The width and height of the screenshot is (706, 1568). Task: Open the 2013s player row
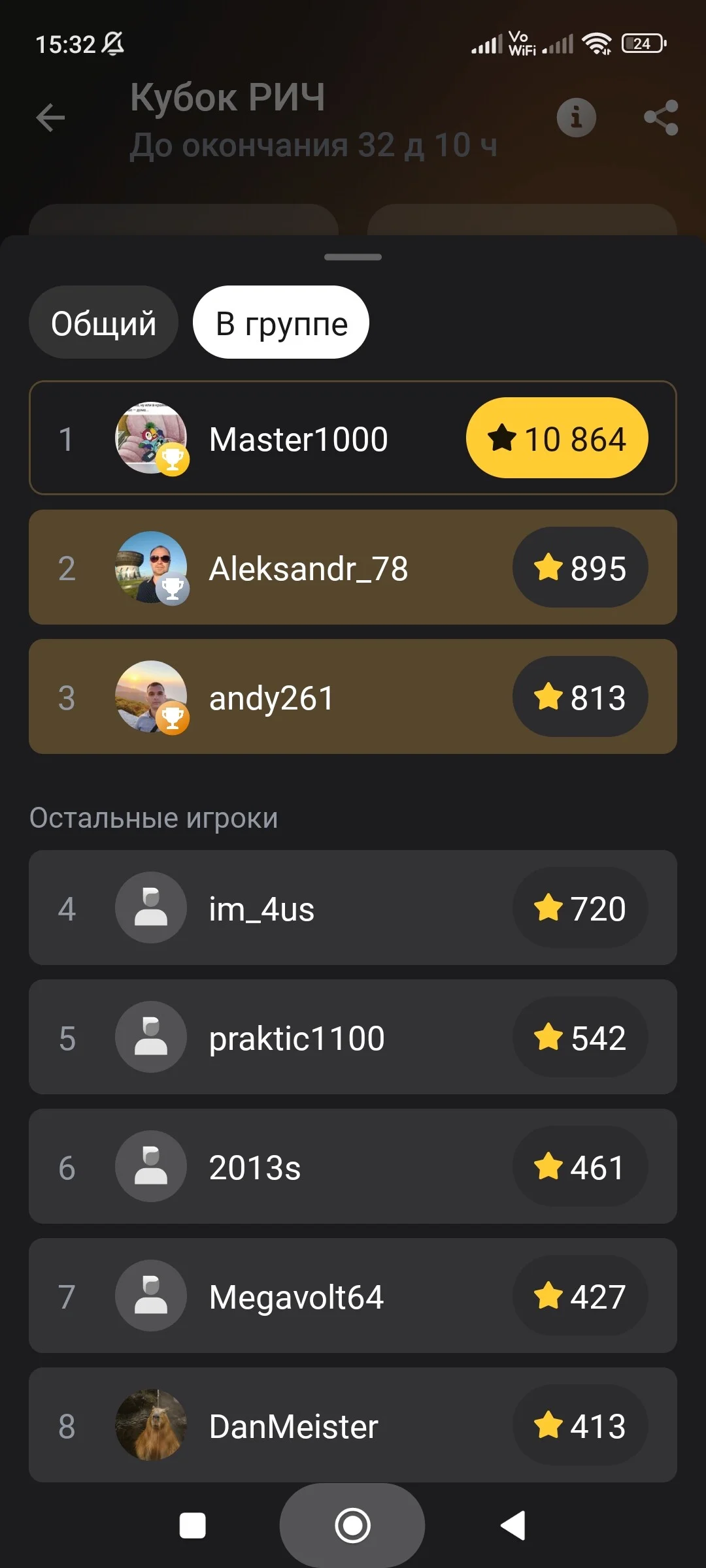click(x=353, y=1166)
